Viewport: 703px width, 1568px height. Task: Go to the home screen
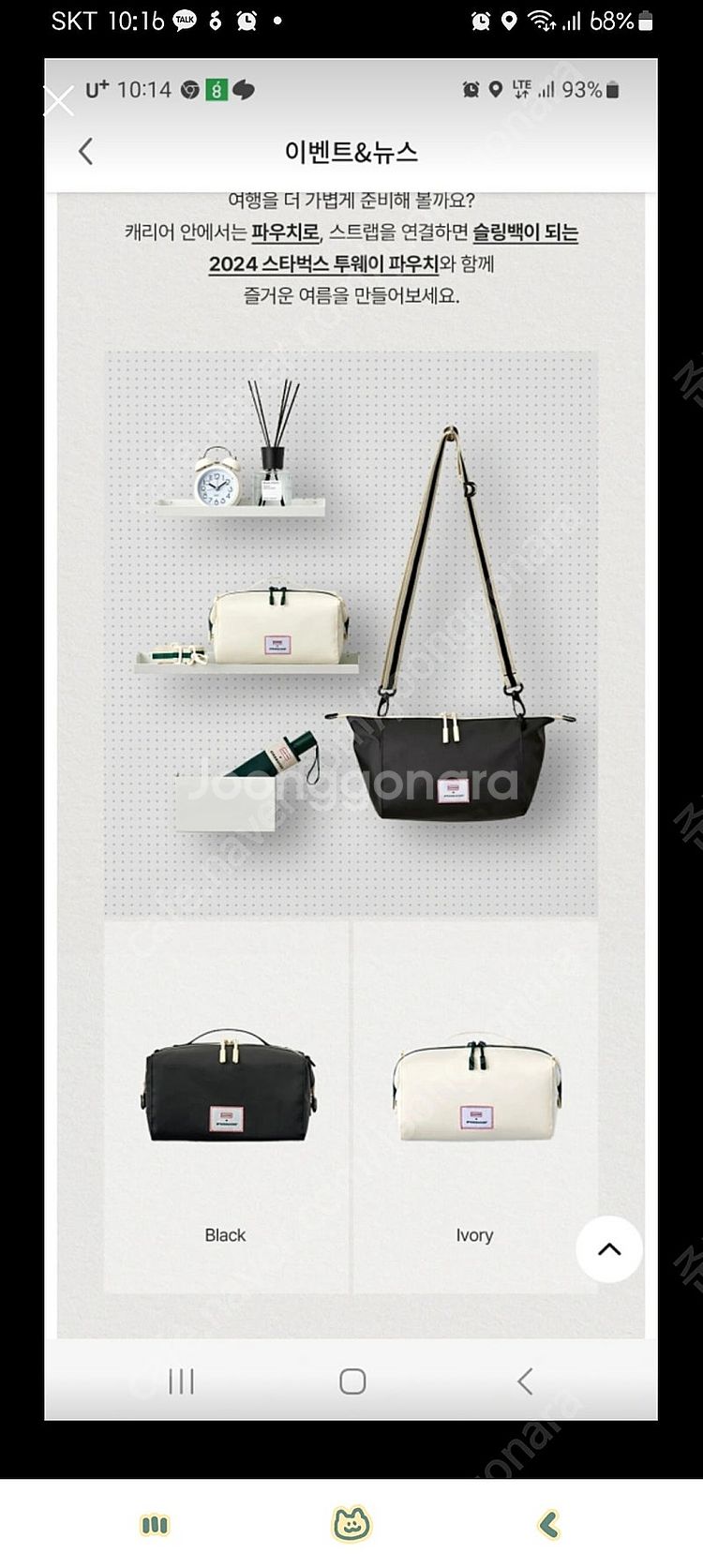[x=351, y=1525]
